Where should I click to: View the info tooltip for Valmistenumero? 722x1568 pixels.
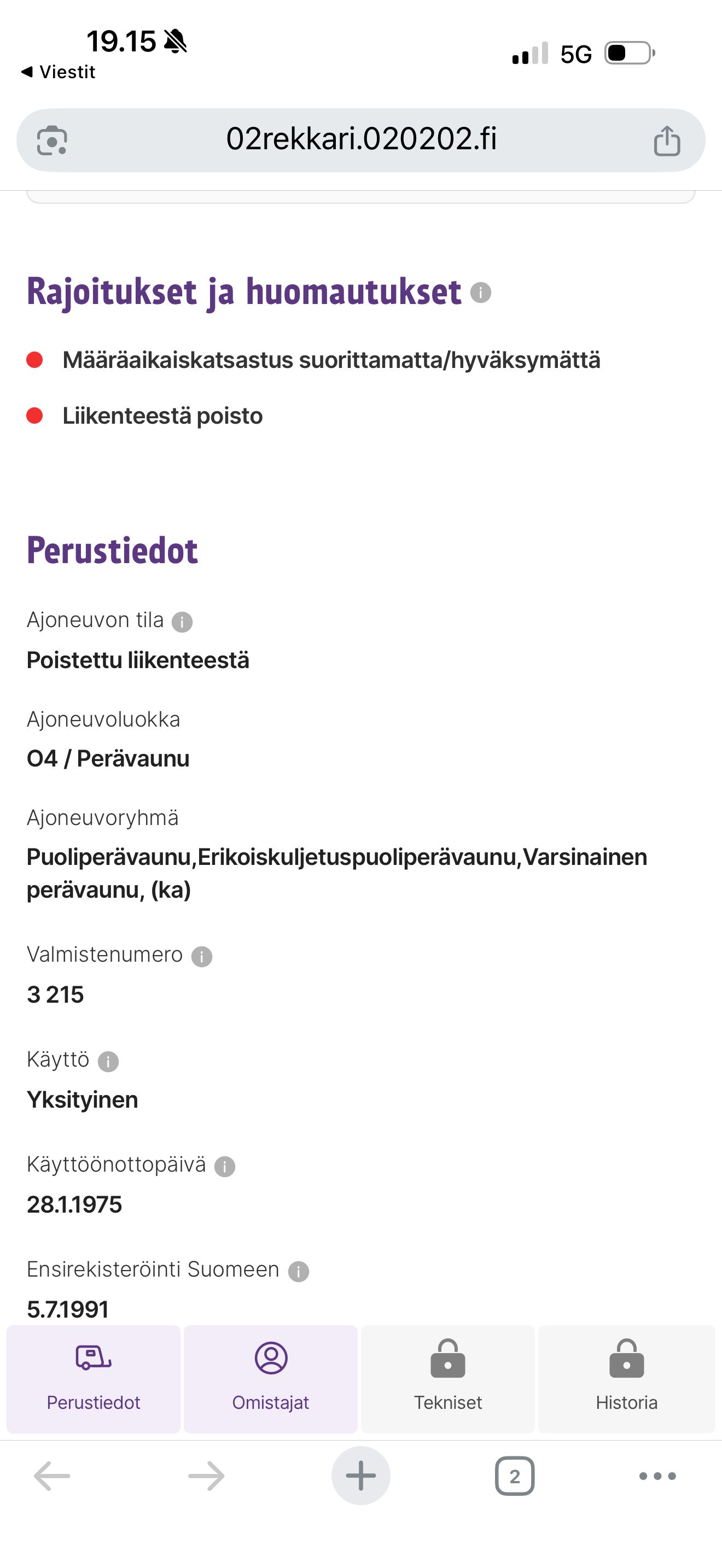pyautogui.click(x=201, y=956)
